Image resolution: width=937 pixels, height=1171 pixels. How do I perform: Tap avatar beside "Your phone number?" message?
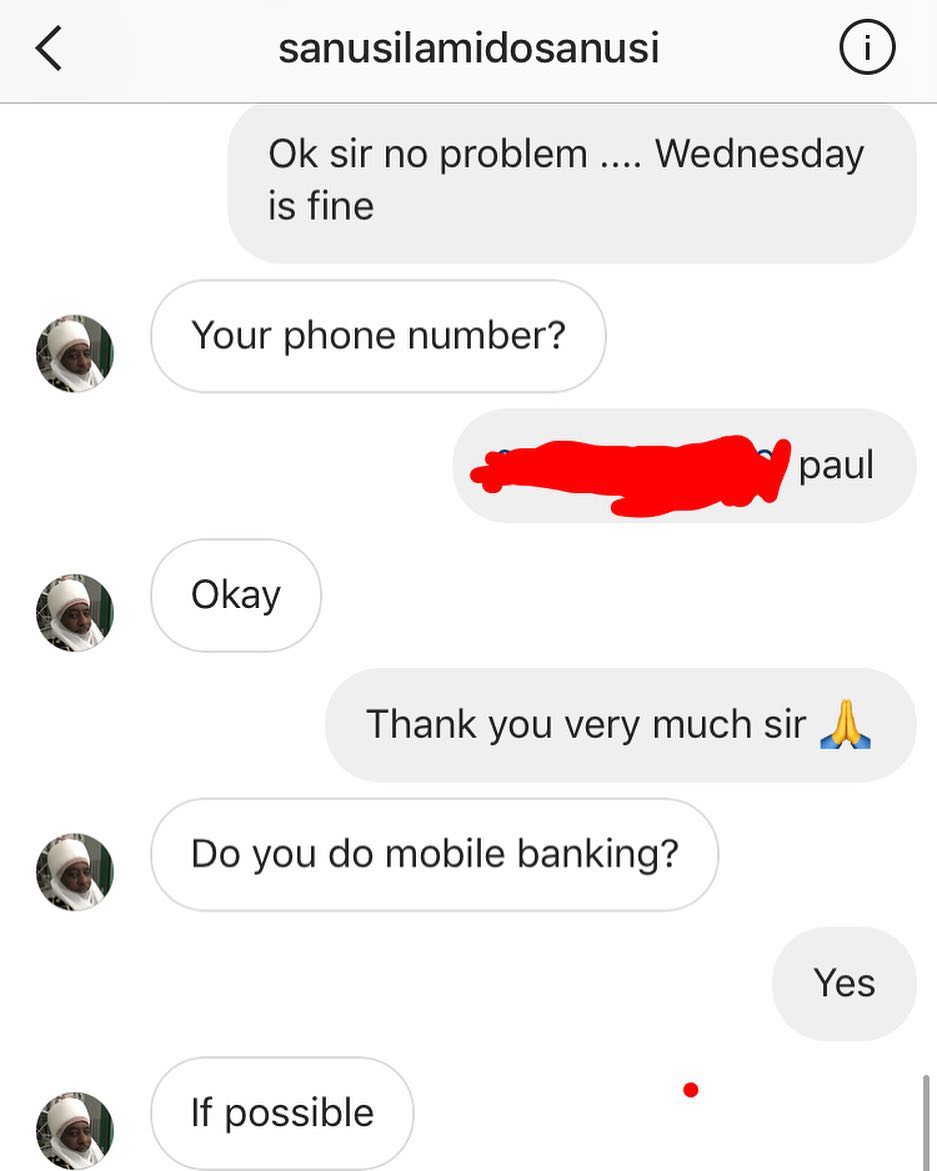(75, 353)
